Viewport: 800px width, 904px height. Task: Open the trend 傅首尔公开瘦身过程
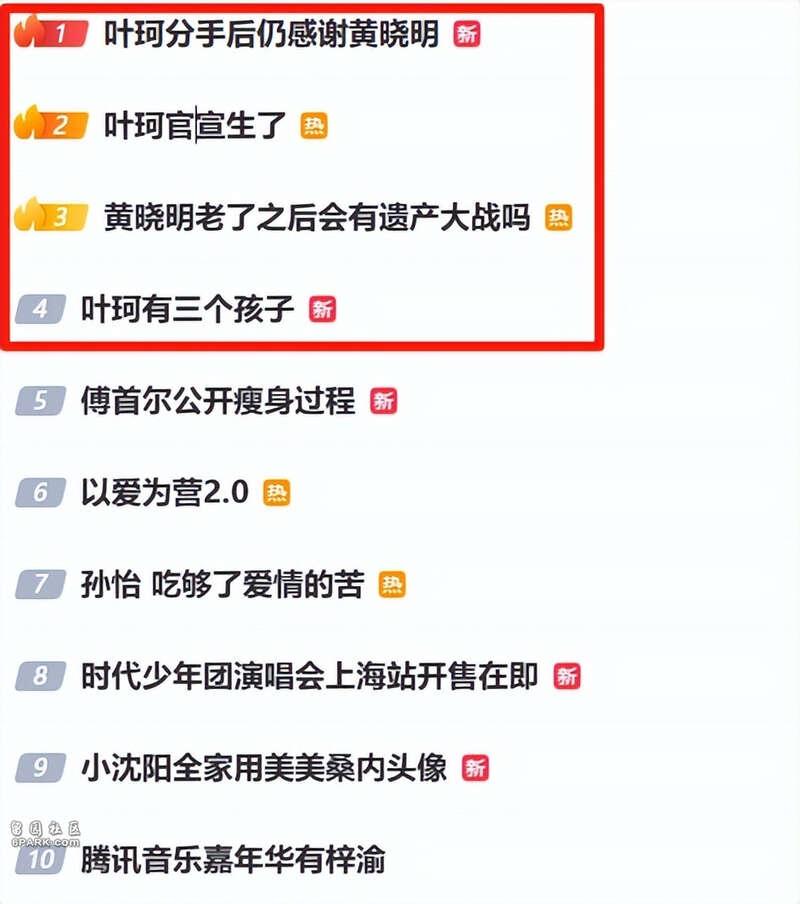[x=218, y=401]
